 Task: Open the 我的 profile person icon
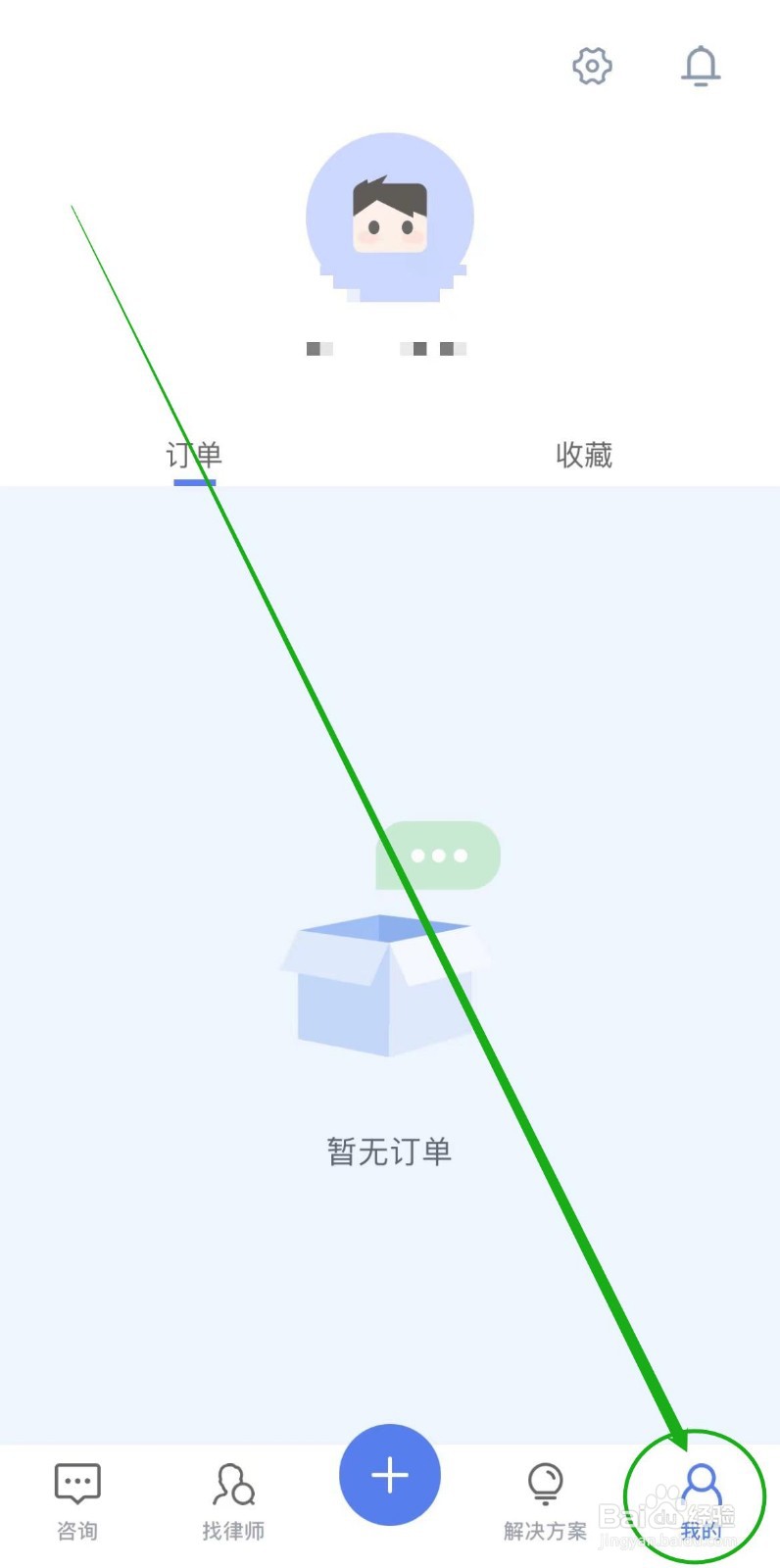pyautogui.click(x=702, y=1482)
